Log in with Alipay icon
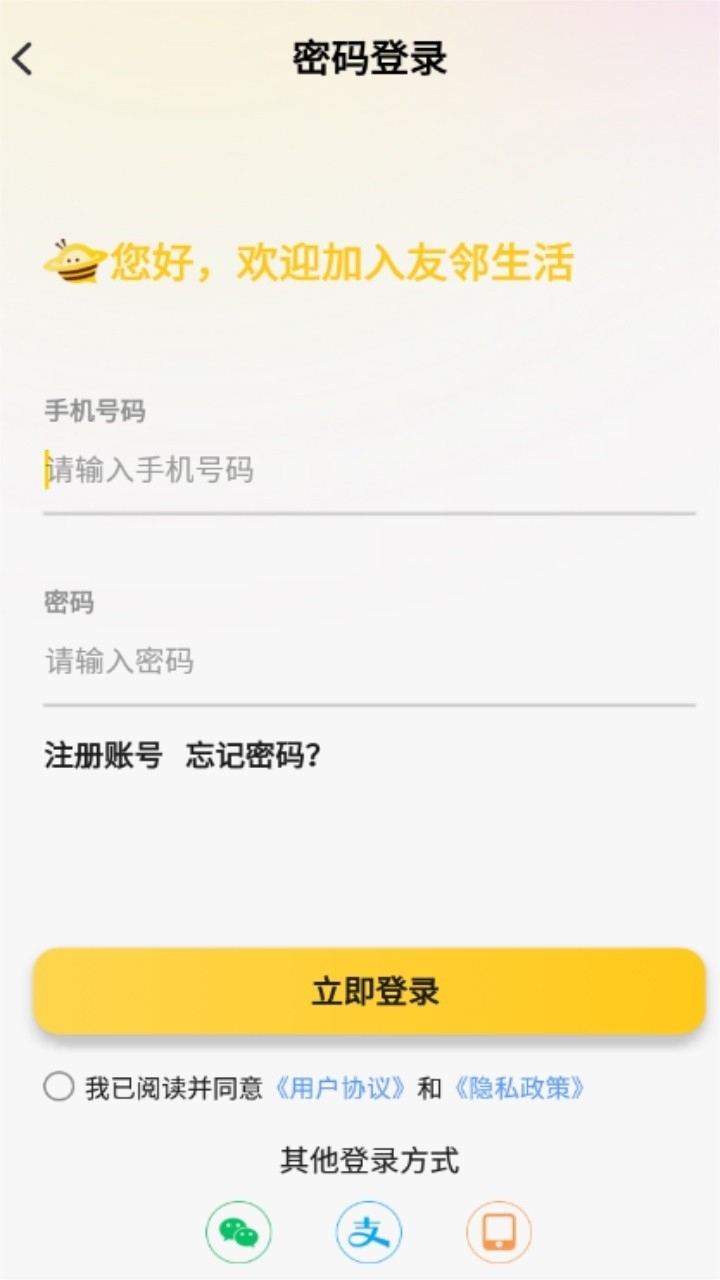This screenshot has width=720, height=1280. (x=368, y=1232)
